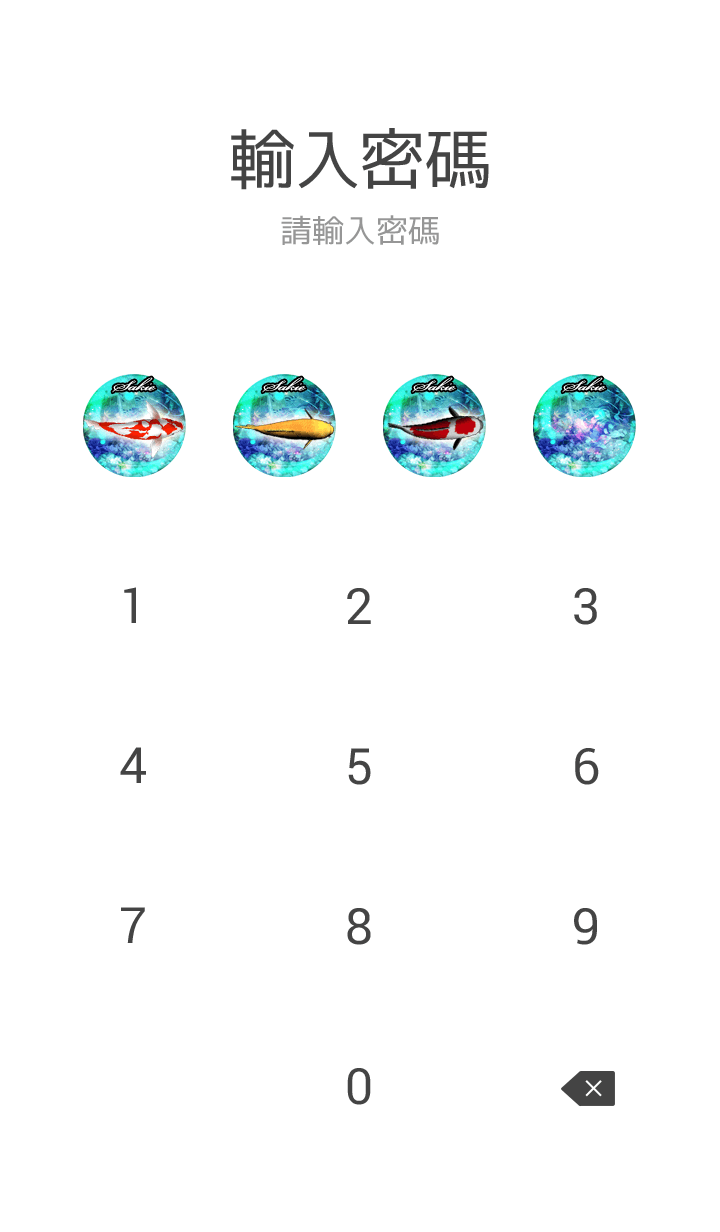720x1232 pixels.
Task: Enter digit 3 on the passcode pad
Action: (x=586, y=607)
